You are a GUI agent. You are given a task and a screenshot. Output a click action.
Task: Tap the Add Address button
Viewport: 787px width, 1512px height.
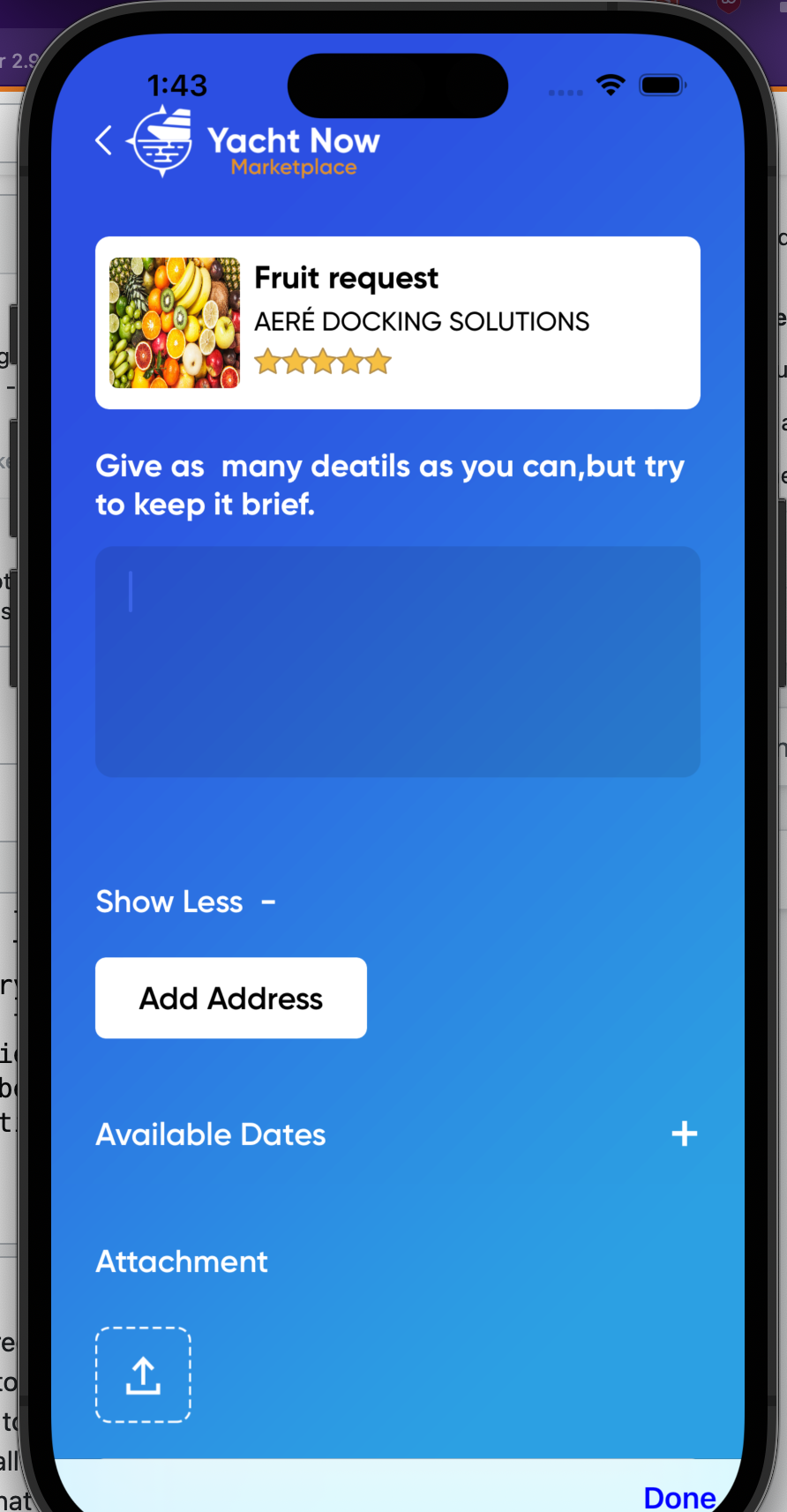231,998
